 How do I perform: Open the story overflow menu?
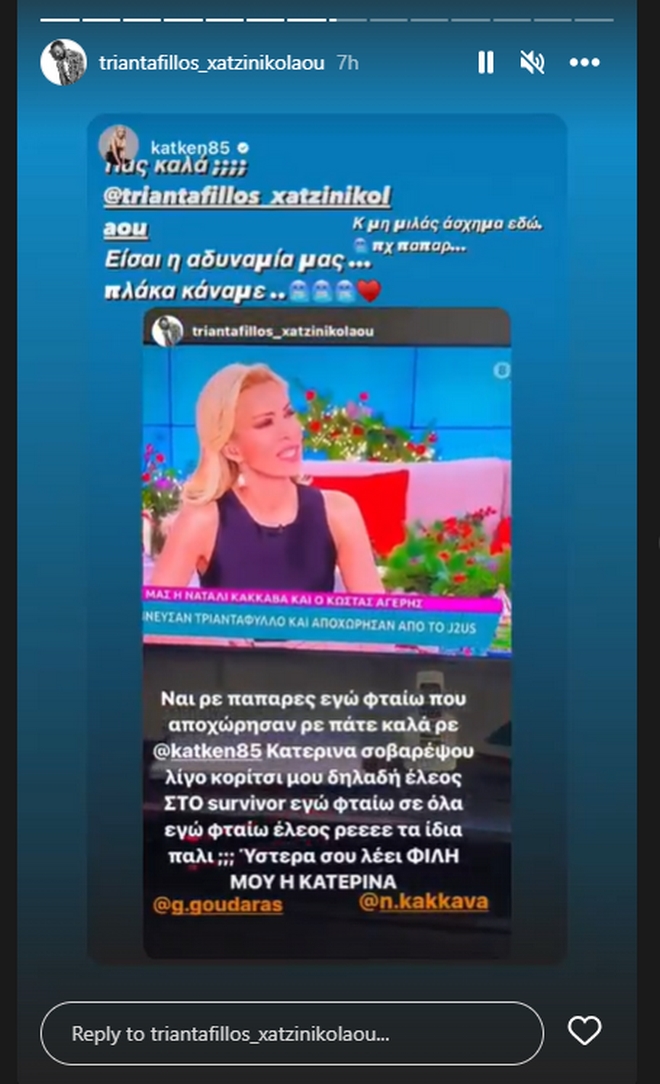pos(584,62)
